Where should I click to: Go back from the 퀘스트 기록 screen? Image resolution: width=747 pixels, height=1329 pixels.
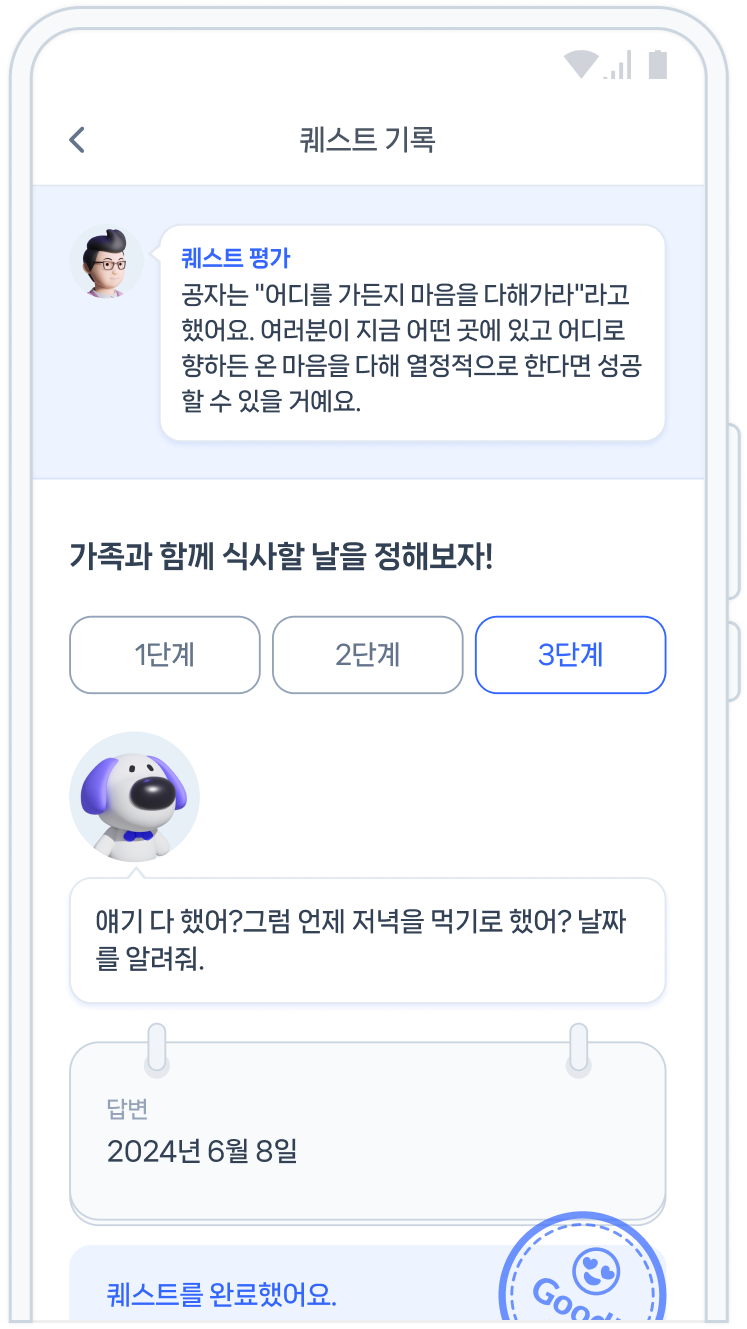pos(77,140)
